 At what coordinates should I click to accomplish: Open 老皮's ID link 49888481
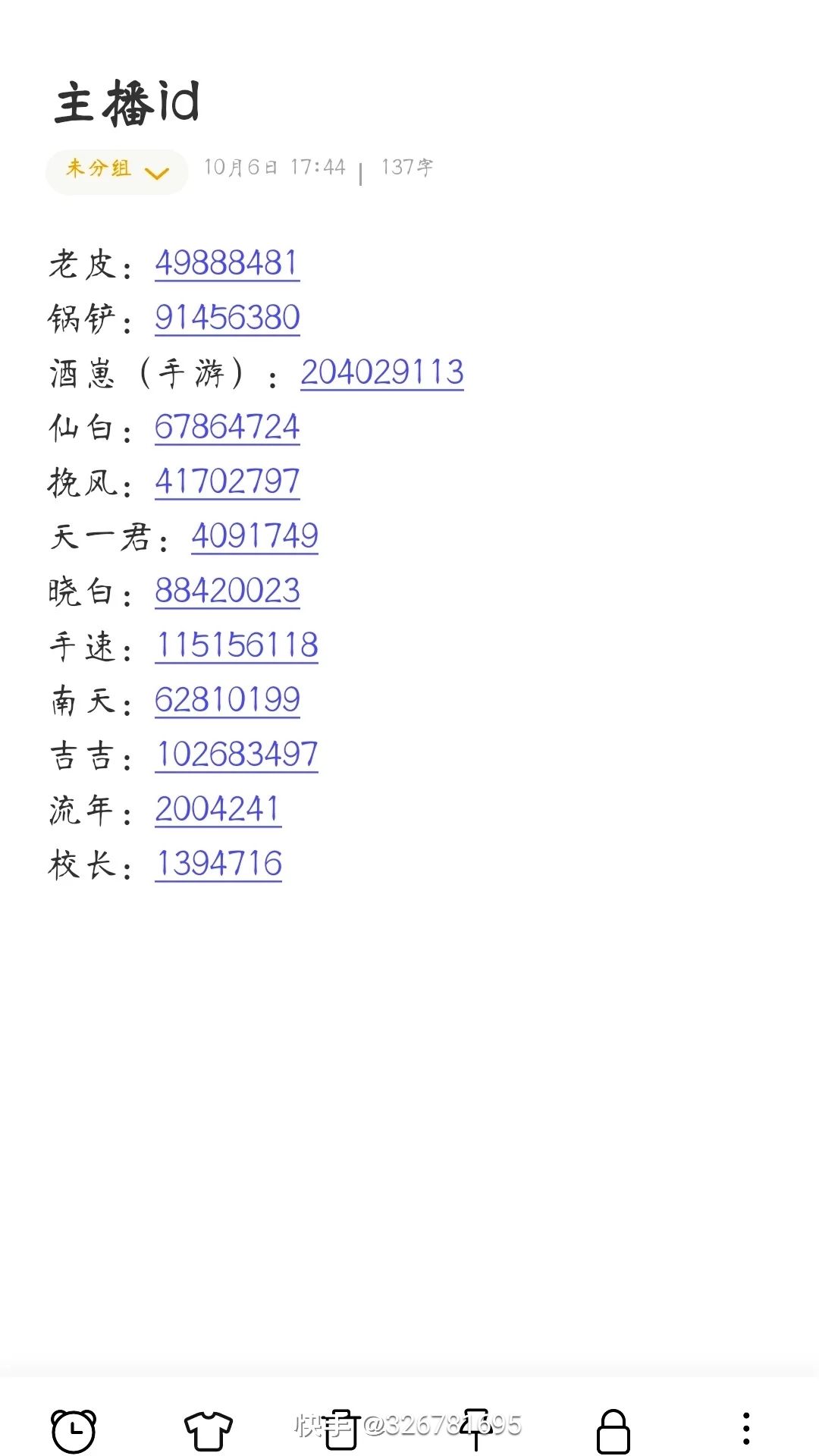coord(227,263)
